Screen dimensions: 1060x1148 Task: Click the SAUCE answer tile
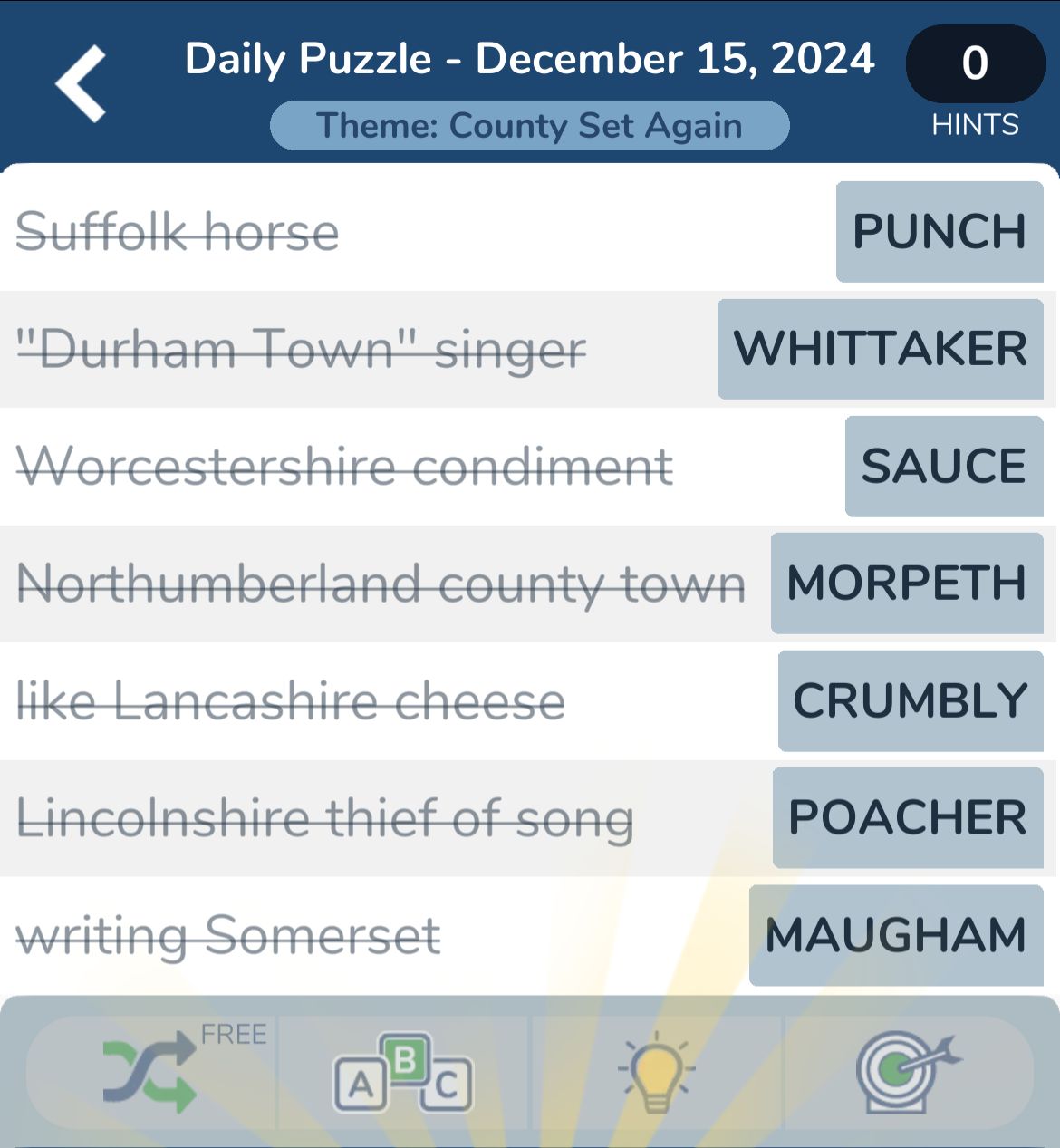[942, 467]
